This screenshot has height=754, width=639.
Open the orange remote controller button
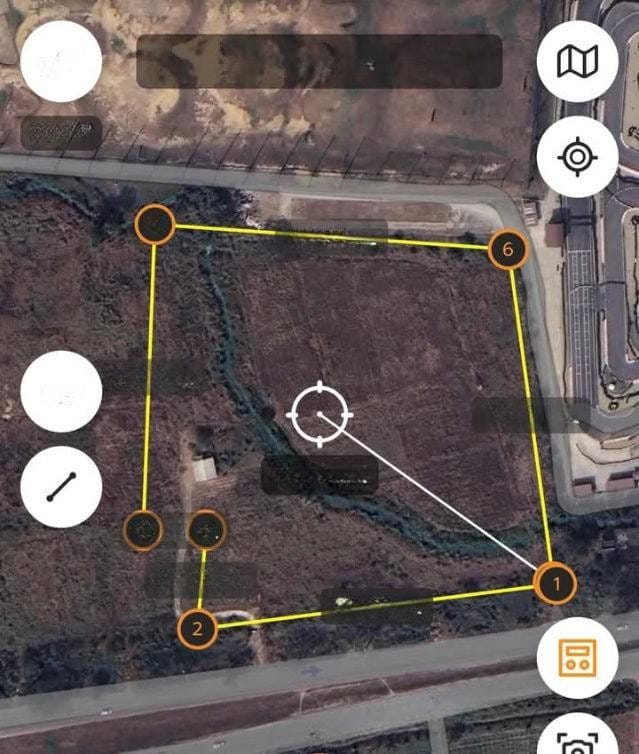click(x=577, y=657)
